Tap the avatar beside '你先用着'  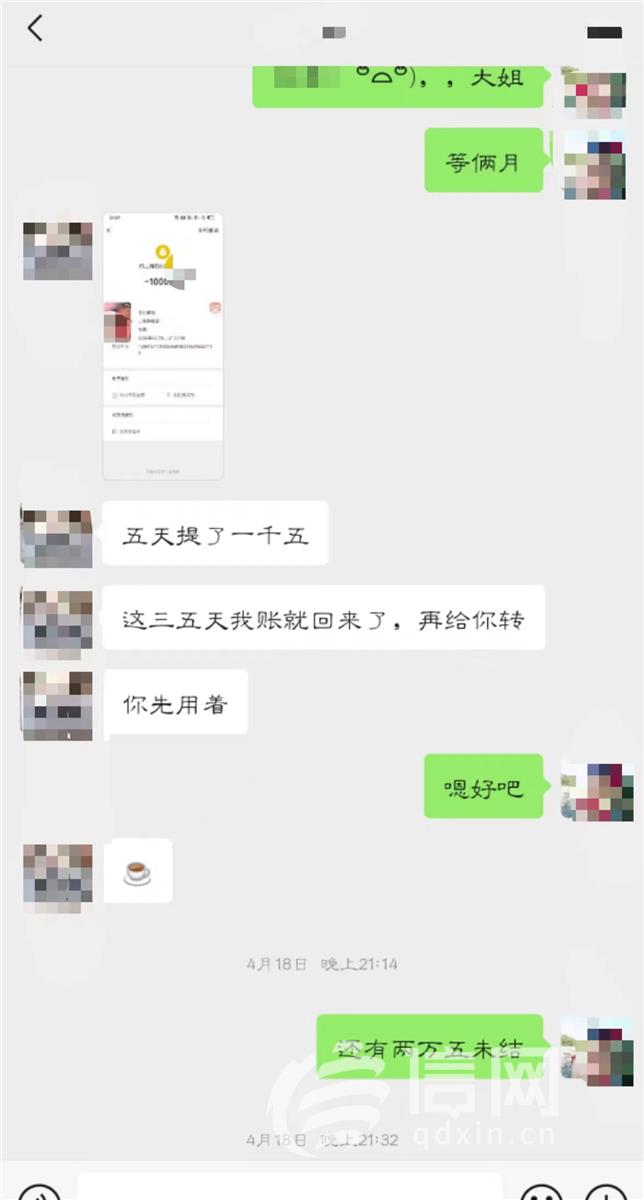click(57, 705)
